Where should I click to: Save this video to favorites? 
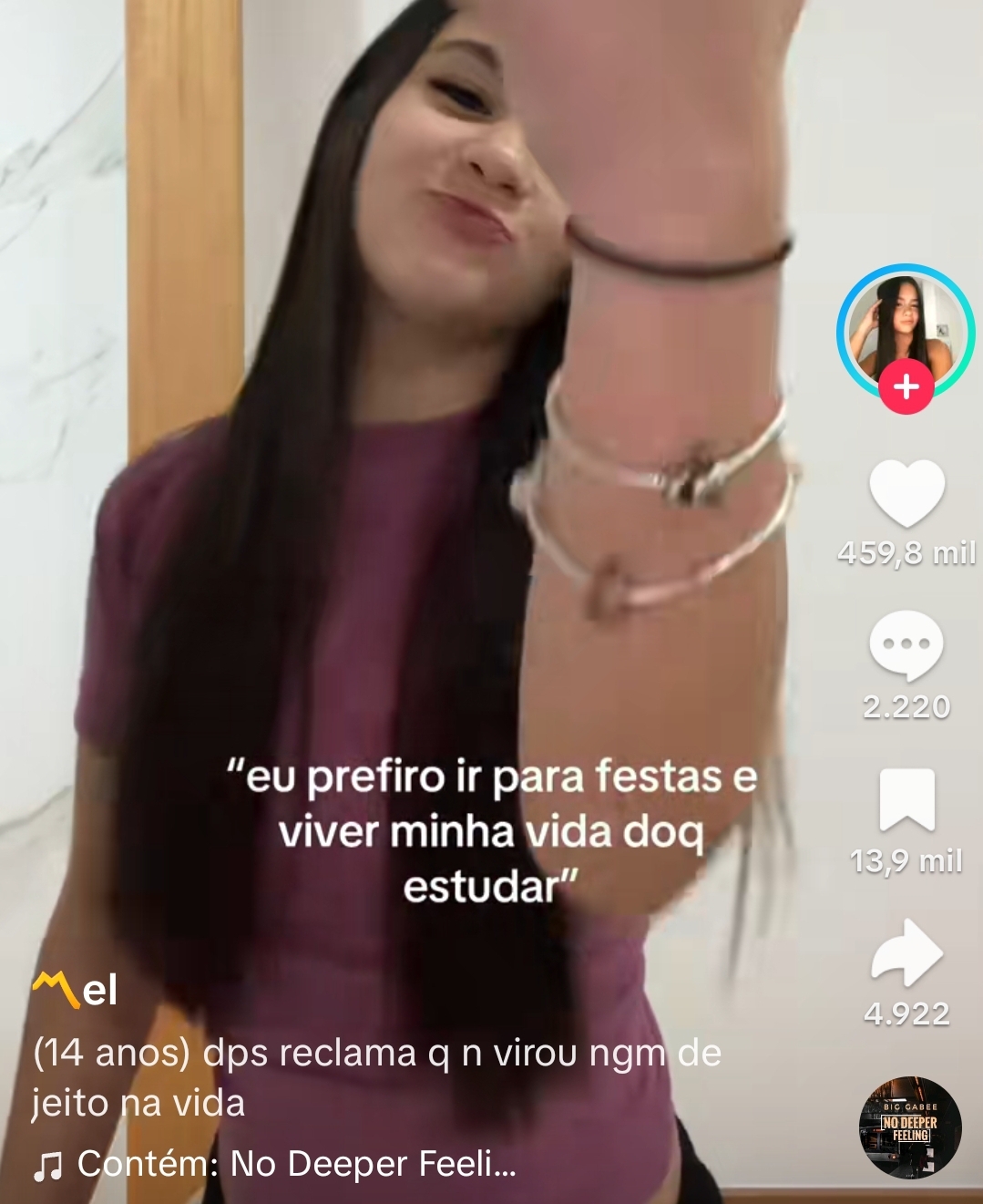click(906, 799)
